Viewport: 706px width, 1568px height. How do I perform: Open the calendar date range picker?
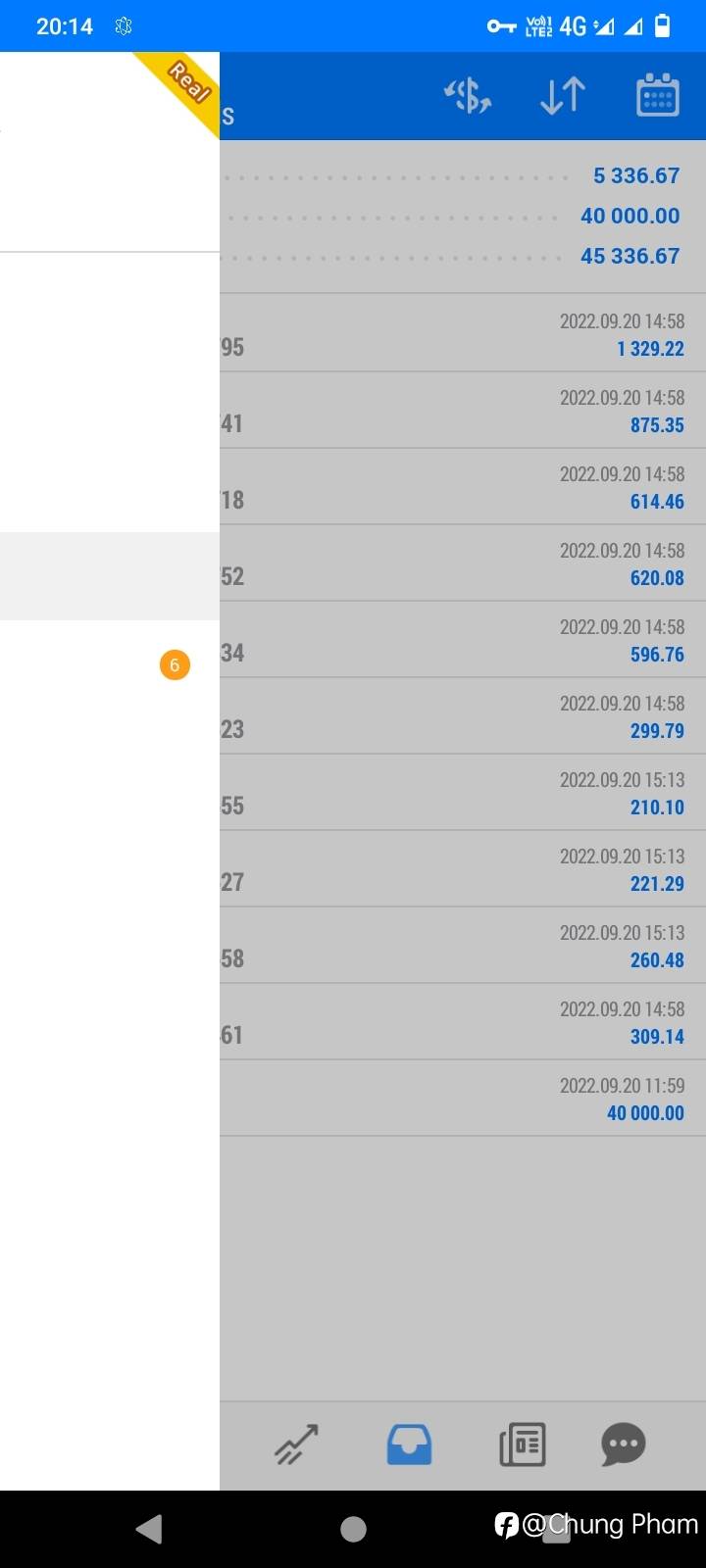click(x=657, y=95)
